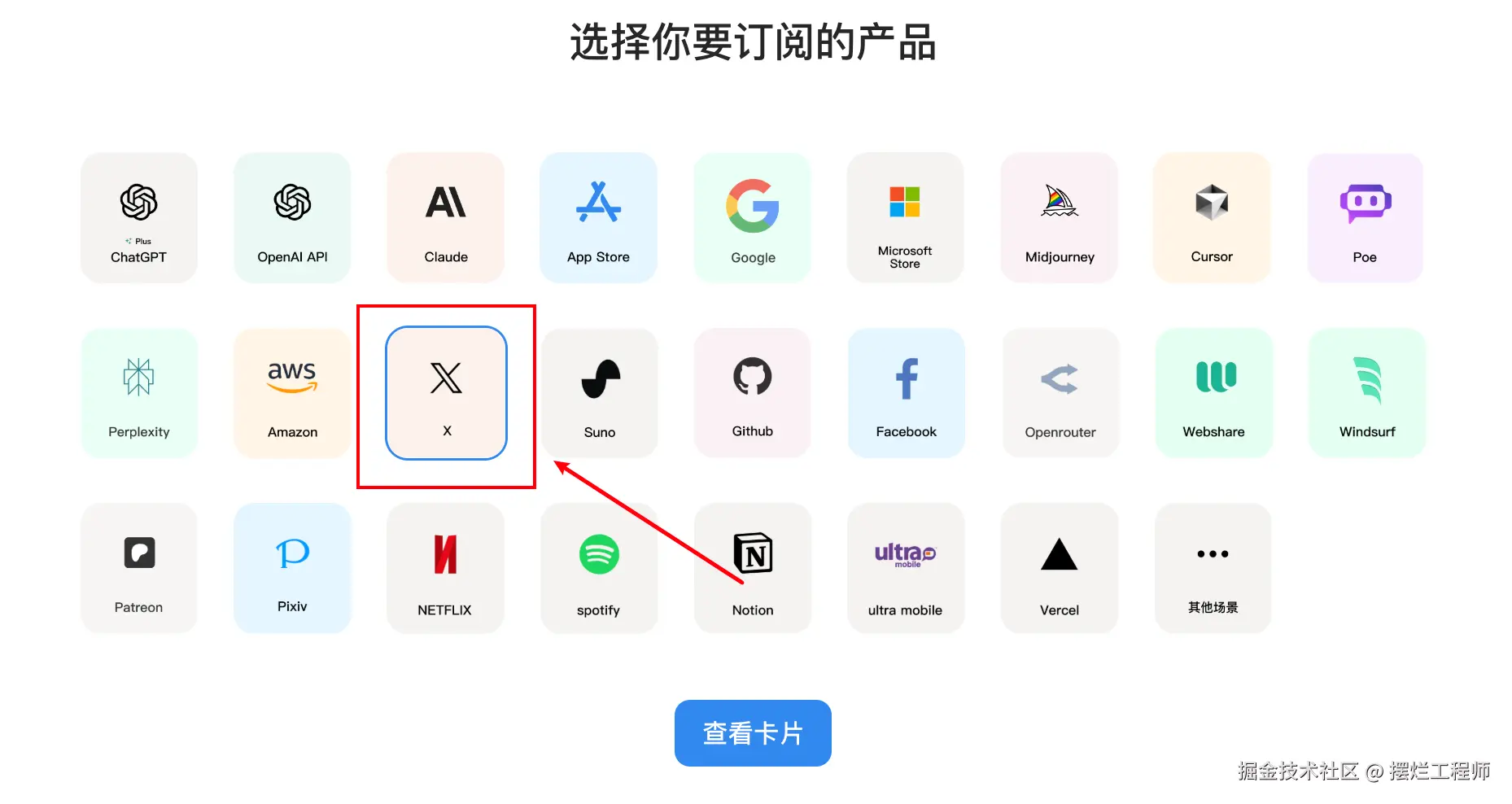Image resolution: width=1512 pixels, height=804 pixels.
Task: Tap the 查看卡片 view card button
Action: pyautogui.click(x=753, y=733)
